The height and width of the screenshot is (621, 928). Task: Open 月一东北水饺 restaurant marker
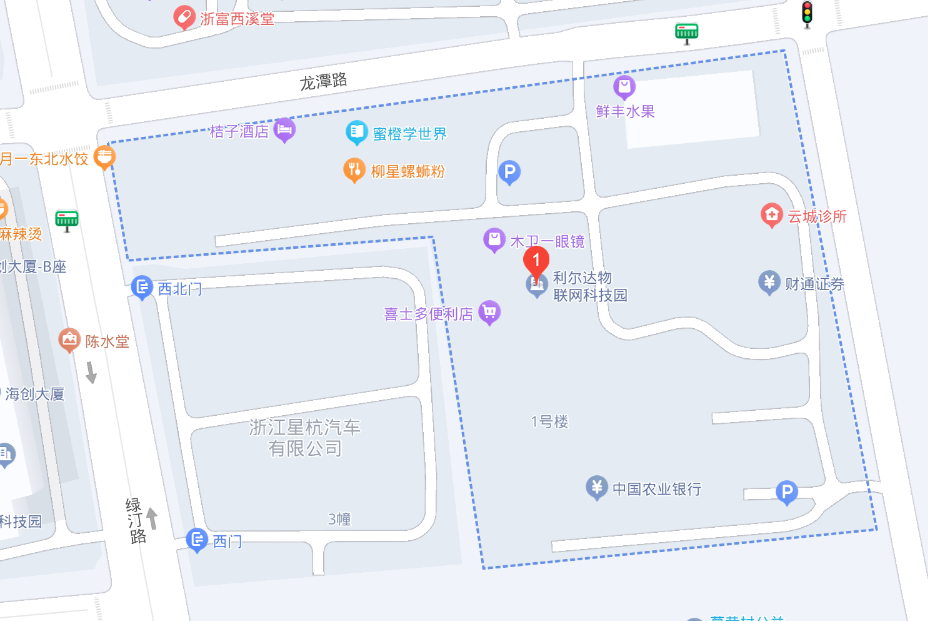105,157
